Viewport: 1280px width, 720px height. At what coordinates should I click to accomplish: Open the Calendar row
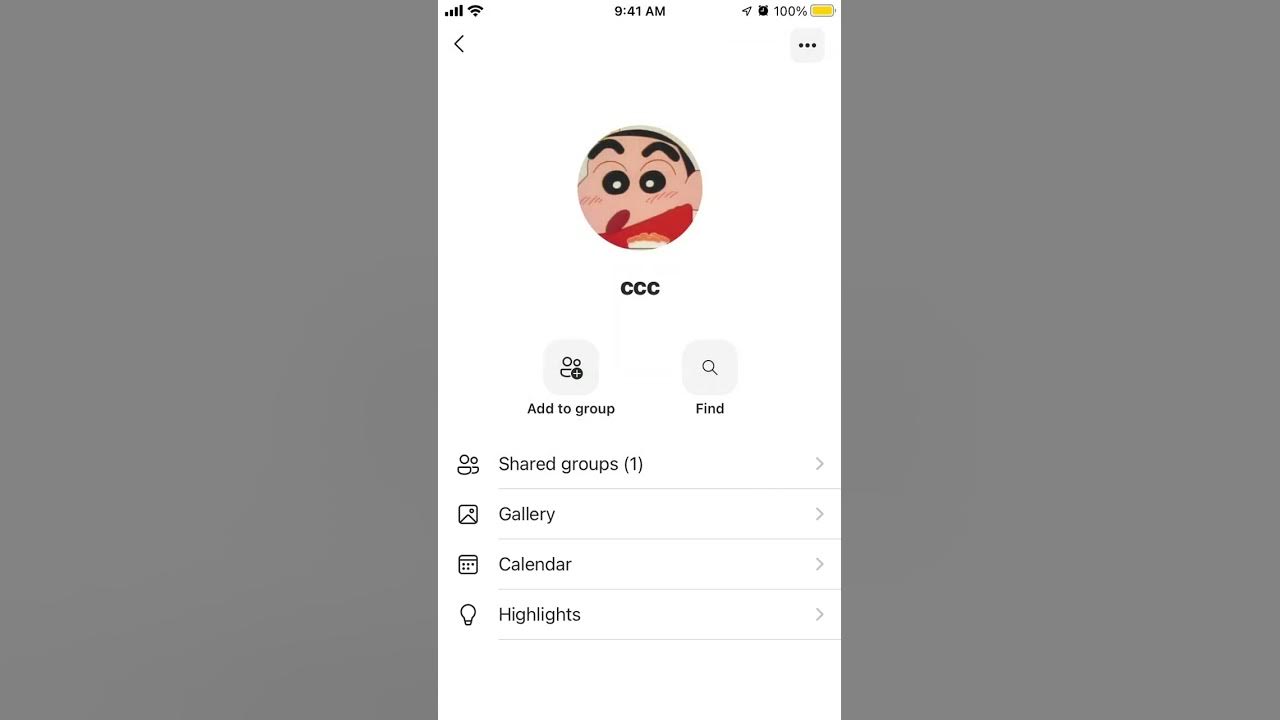click(640, 564)
